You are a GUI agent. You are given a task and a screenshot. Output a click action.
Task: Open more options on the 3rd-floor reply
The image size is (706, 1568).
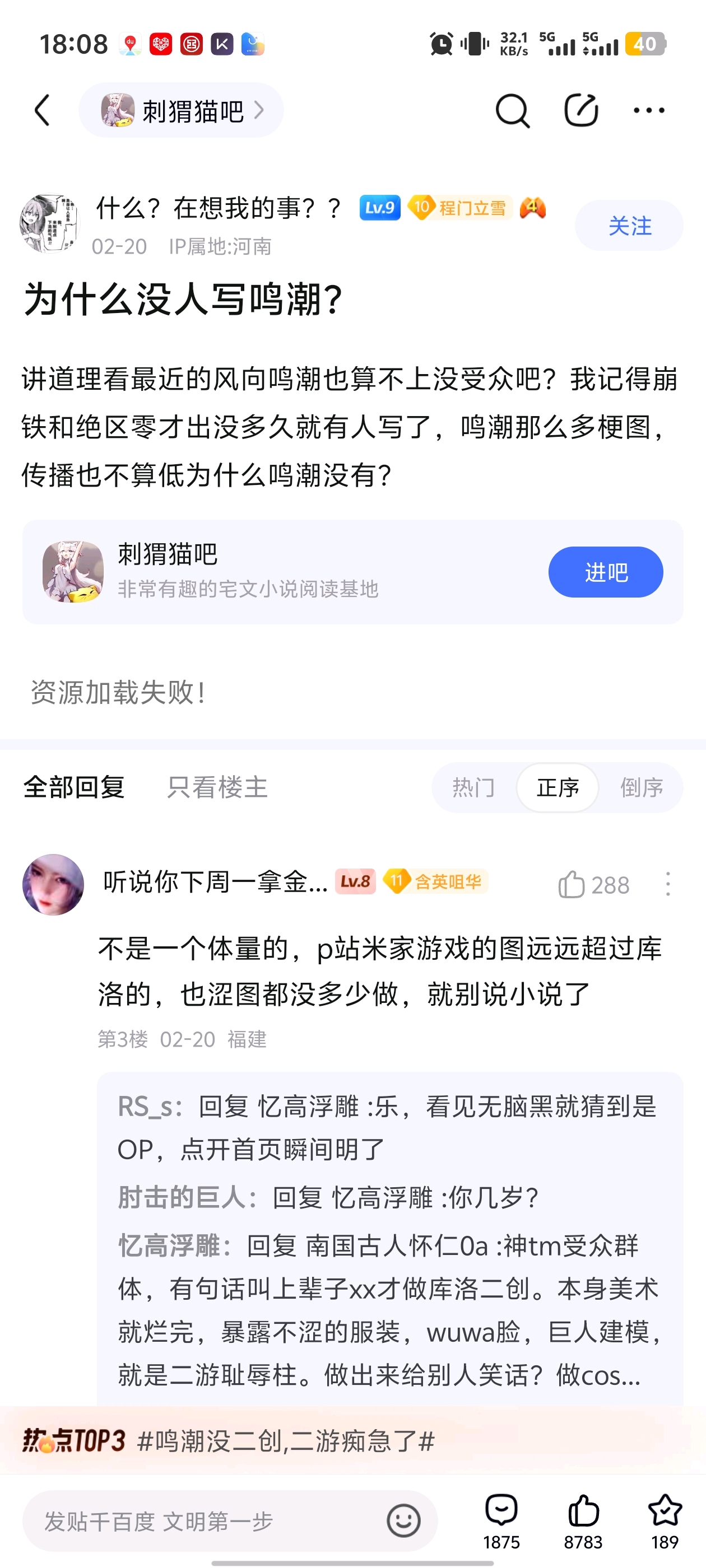point(668,884)
